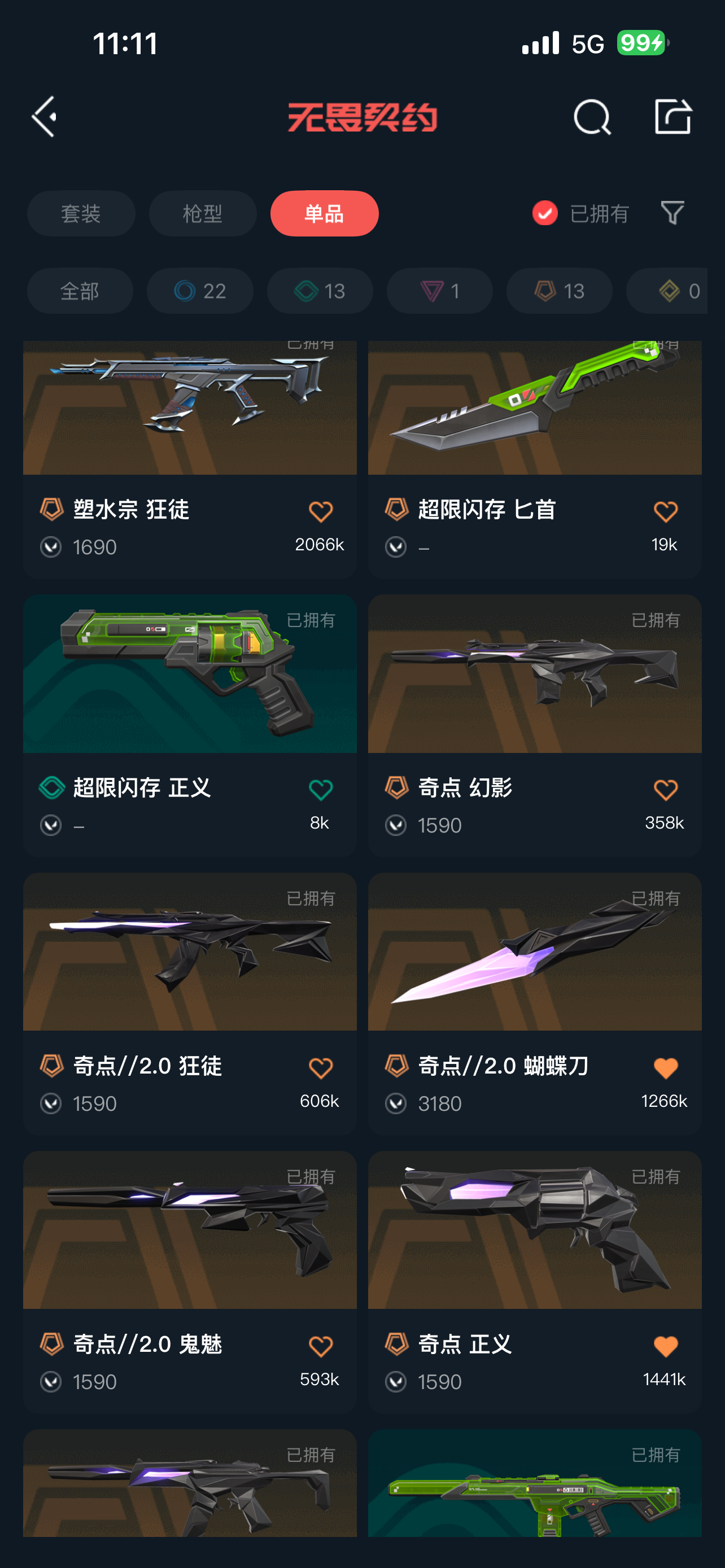Like the 超限闪存 匕首 skin
The height and width of the screenshot is (1568, 725).
(665, 512)
